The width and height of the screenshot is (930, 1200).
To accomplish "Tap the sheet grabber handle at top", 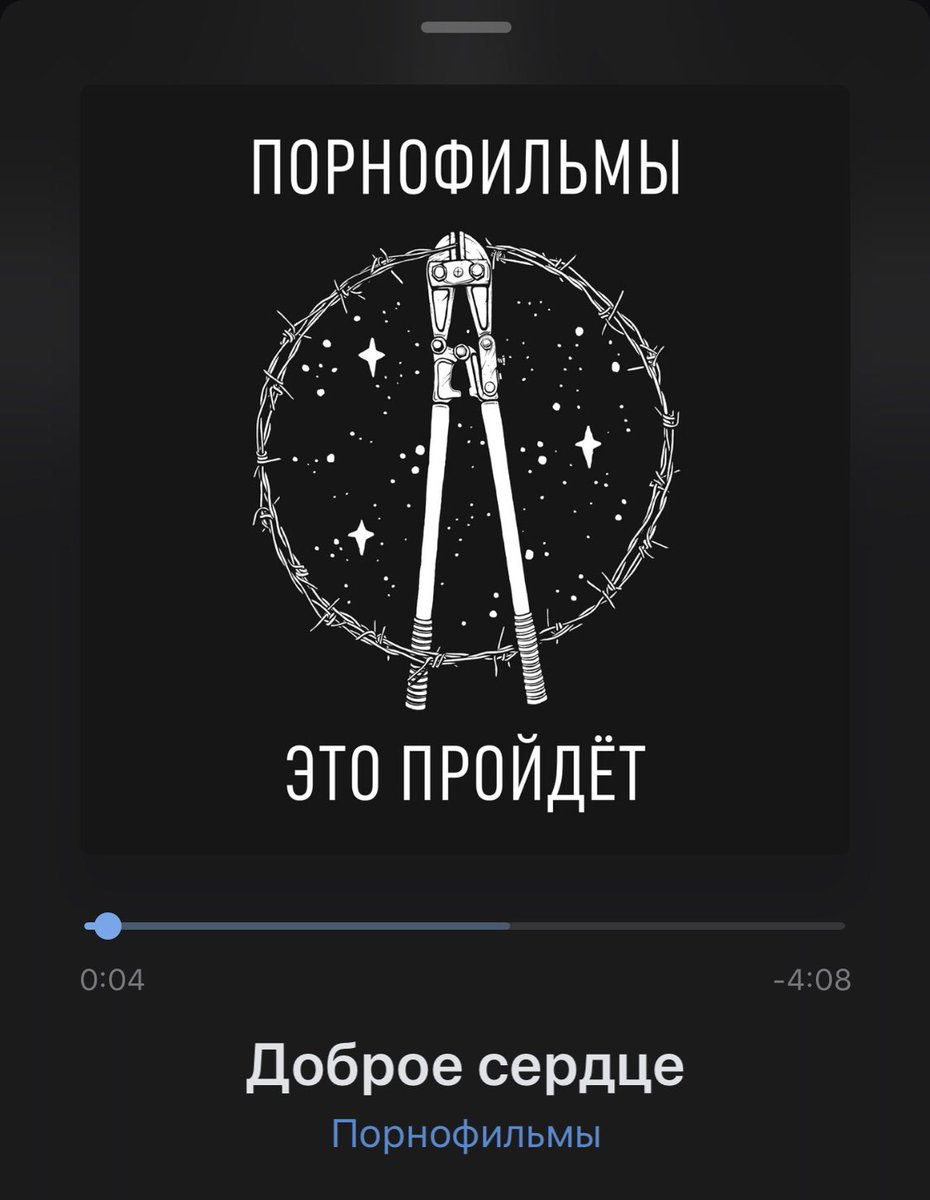I will tap(465, 27).
